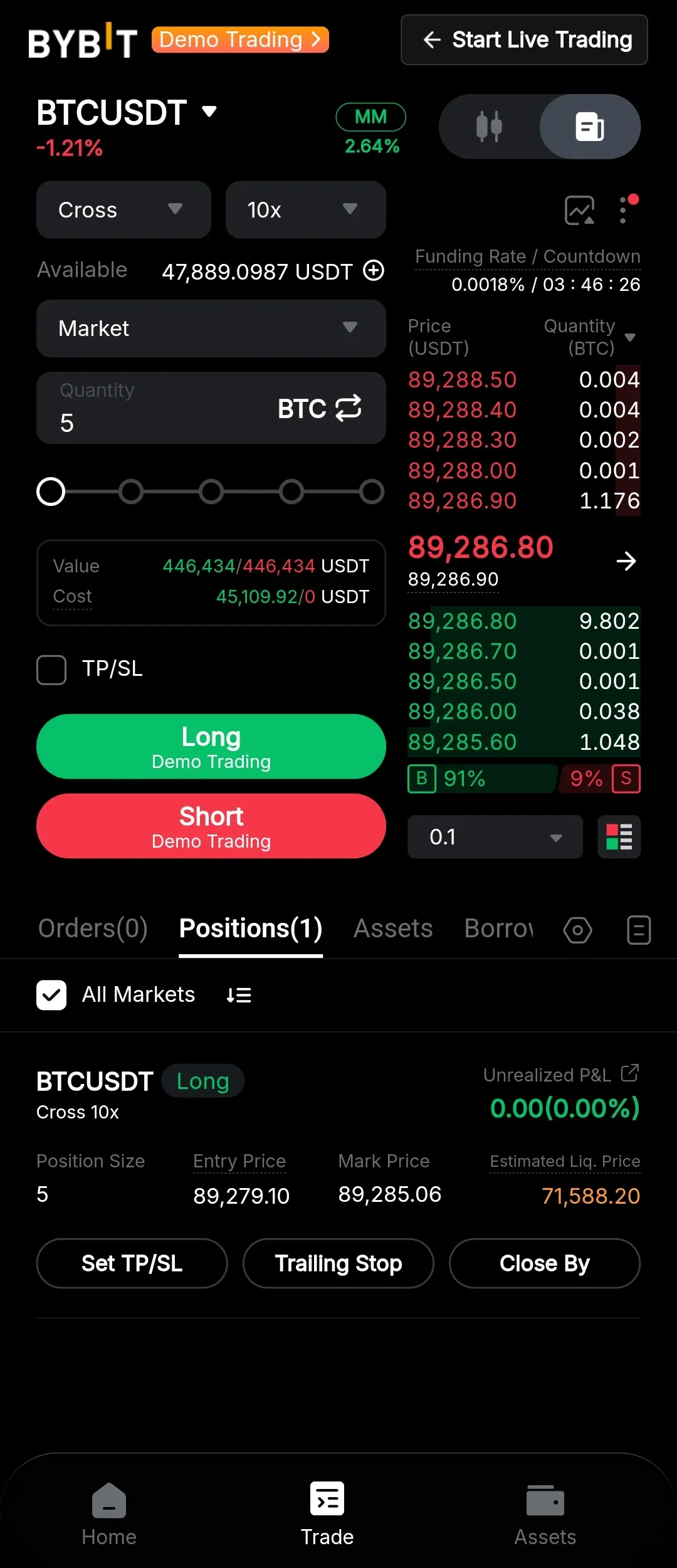Tap the order book layout icon
Viewport: 677px width, 1568px height.
(x=618, y=837)
